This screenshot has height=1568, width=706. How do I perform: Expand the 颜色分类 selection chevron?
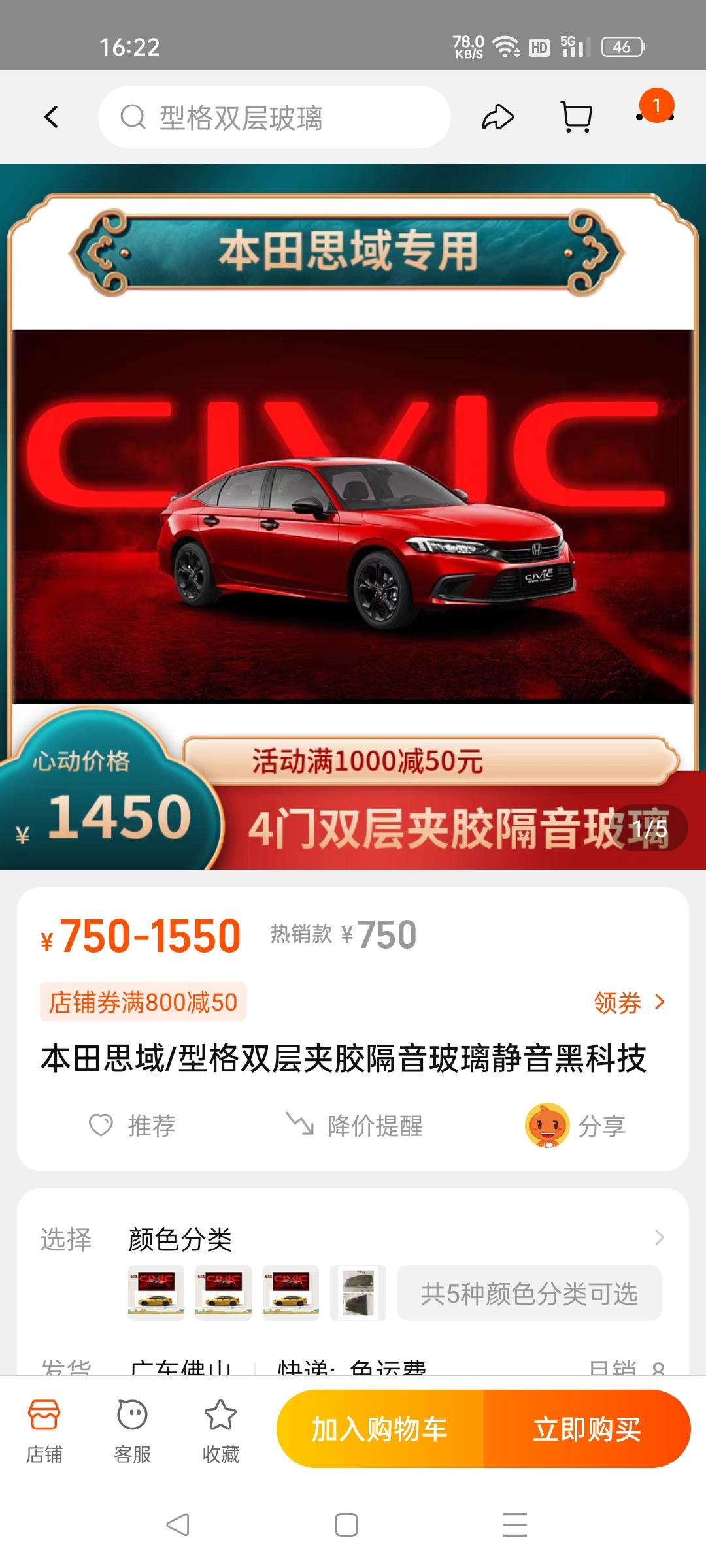pos(659,1238)
